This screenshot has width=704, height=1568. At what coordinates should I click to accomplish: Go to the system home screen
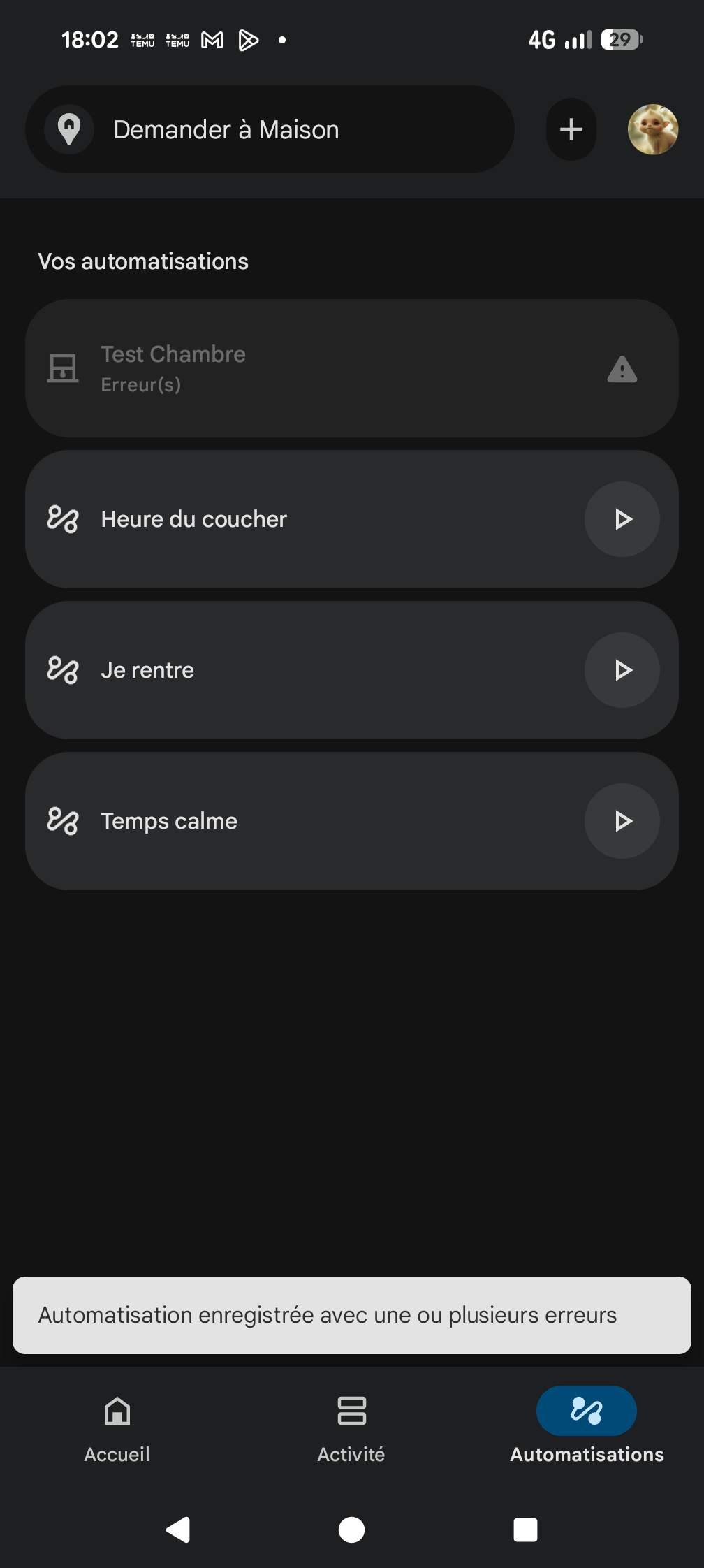pyautogui.click(x=351, y=1530)
